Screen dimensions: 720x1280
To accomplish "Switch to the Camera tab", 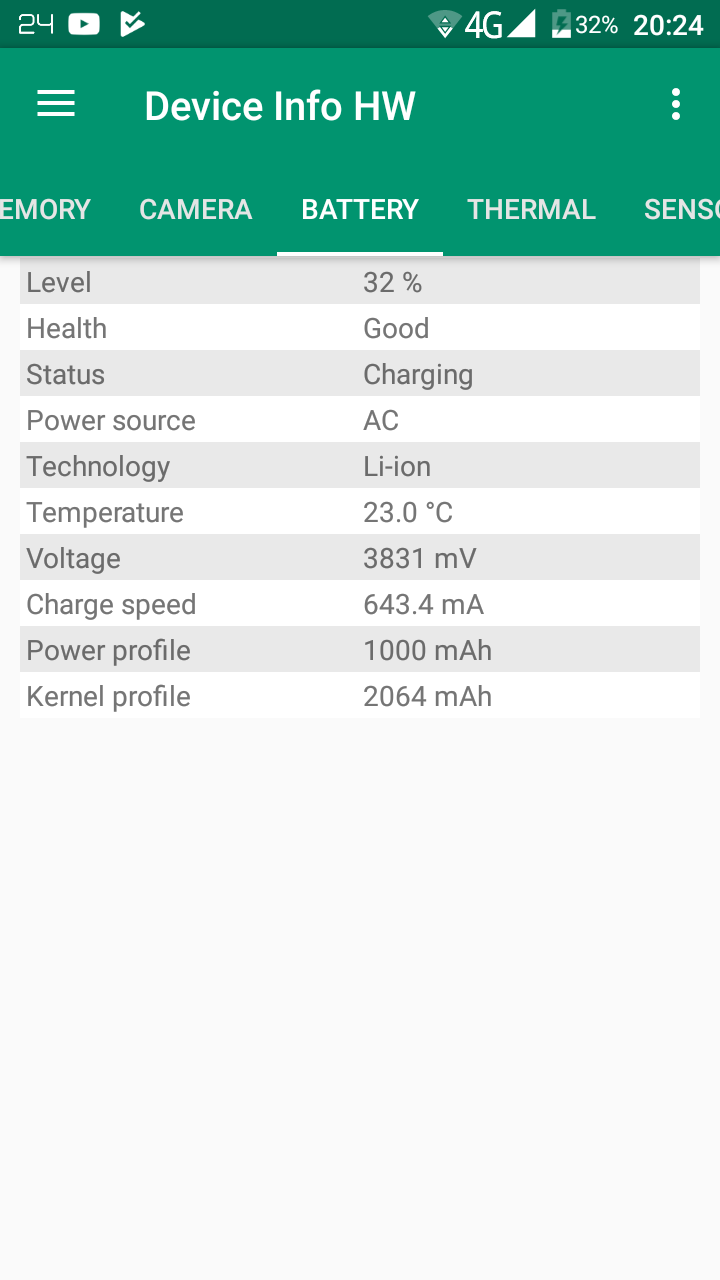I will [196, 209].
